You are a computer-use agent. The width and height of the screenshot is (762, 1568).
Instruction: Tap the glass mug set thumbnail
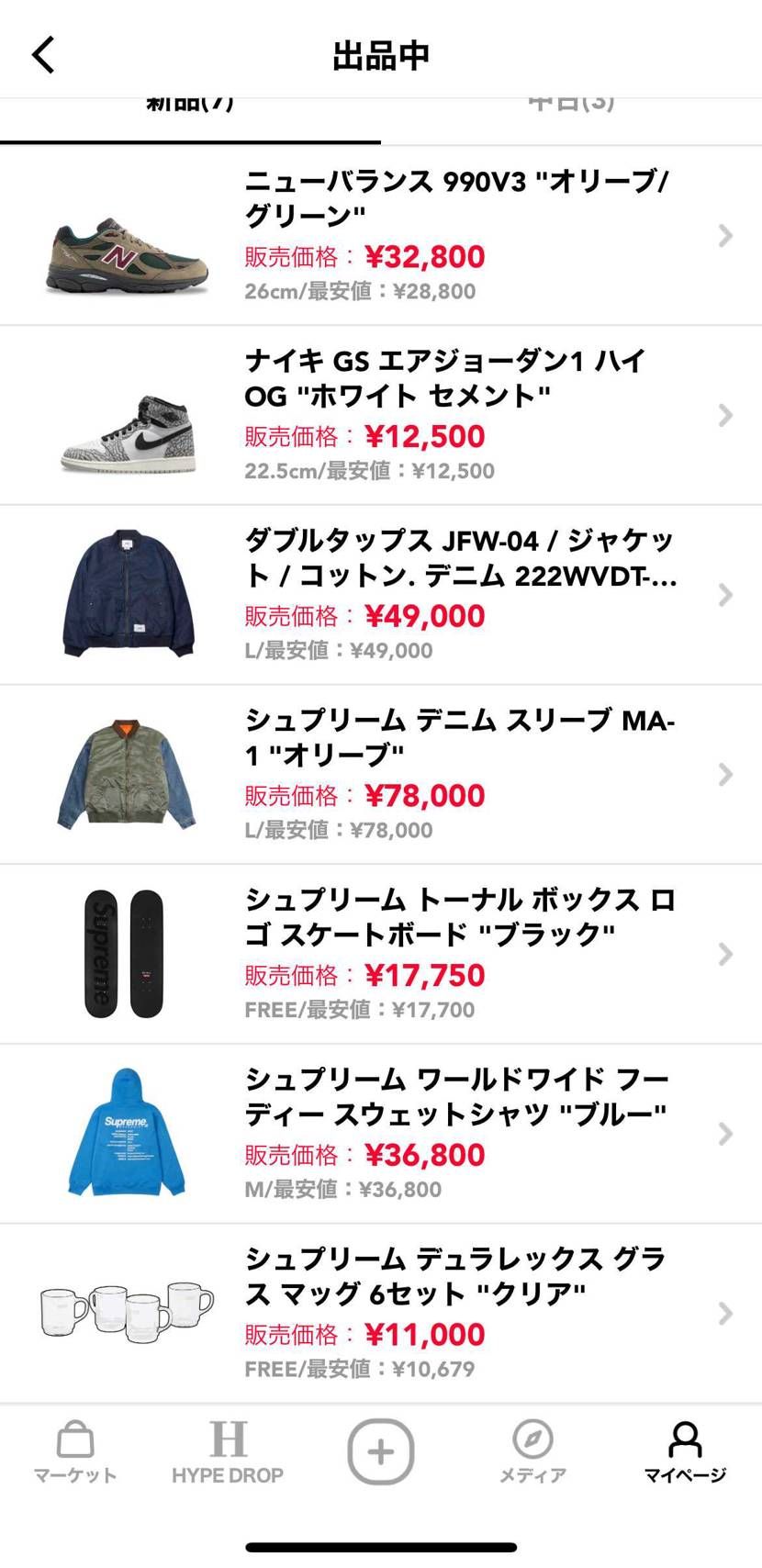click(125, 1308)
